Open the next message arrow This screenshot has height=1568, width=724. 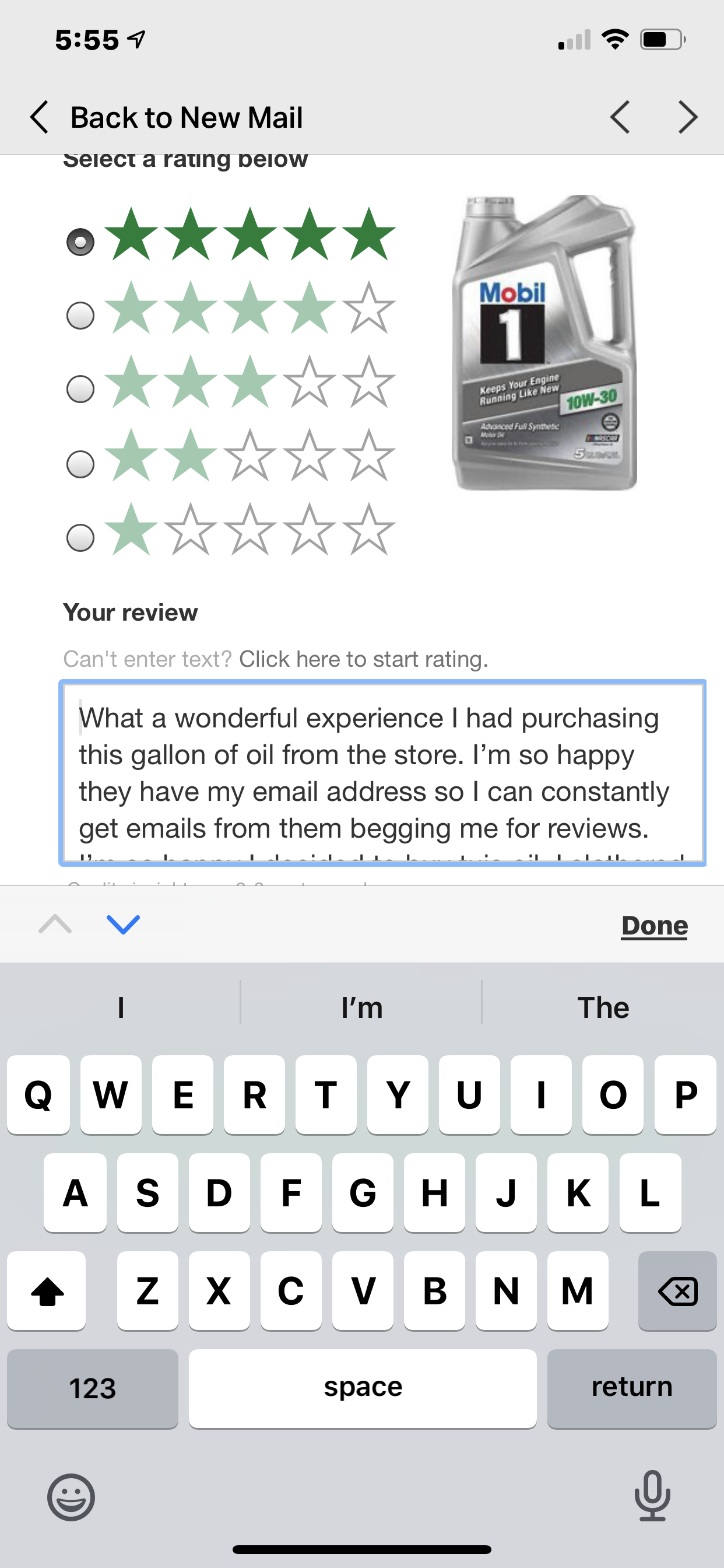[x=687, y=117]
